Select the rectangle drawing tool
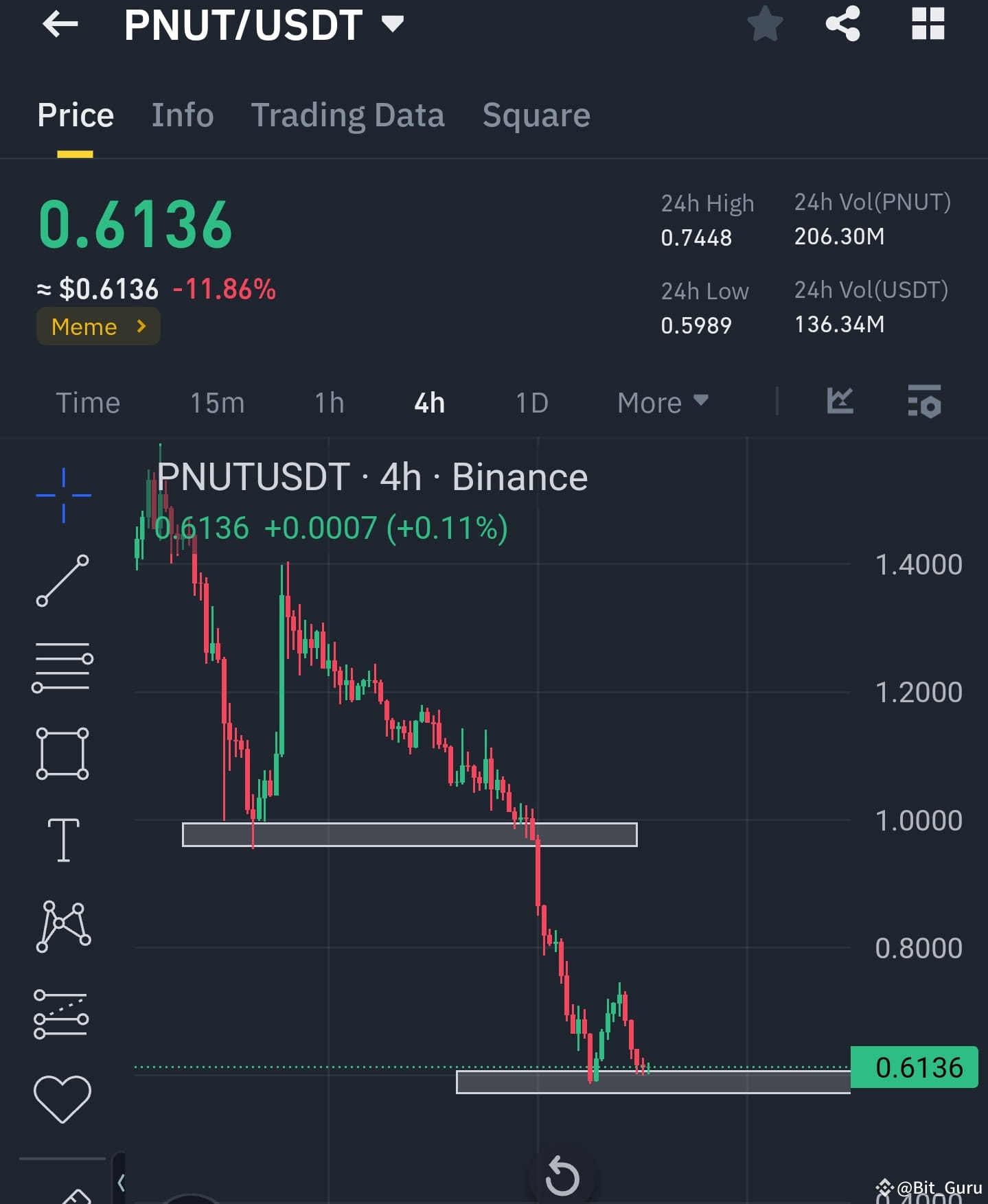The image size is (988, 1204). [x=63, y=752]
